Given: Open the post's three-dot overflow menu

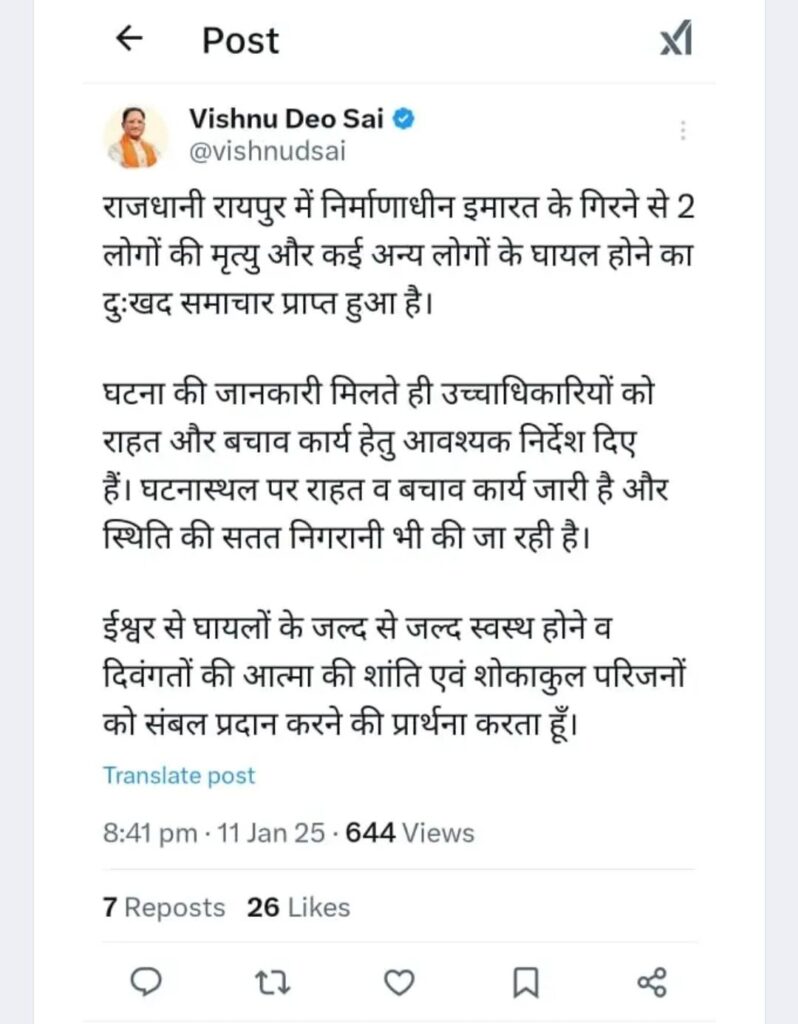Looking at the screenshot, I should pyautogui.click(x=683, y=131).
